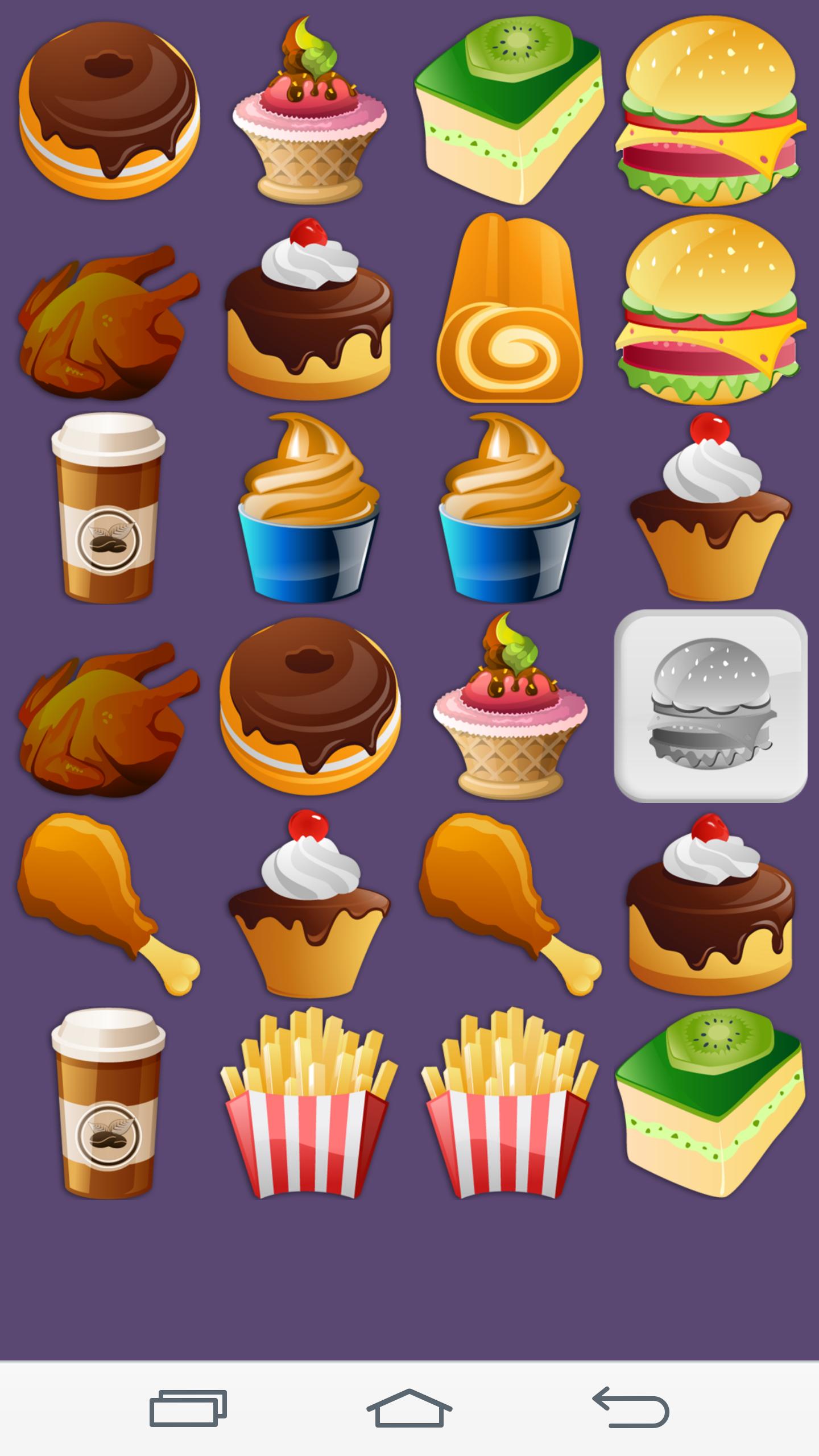
Task: Return to the home screen
Action: click(409, 1408)
